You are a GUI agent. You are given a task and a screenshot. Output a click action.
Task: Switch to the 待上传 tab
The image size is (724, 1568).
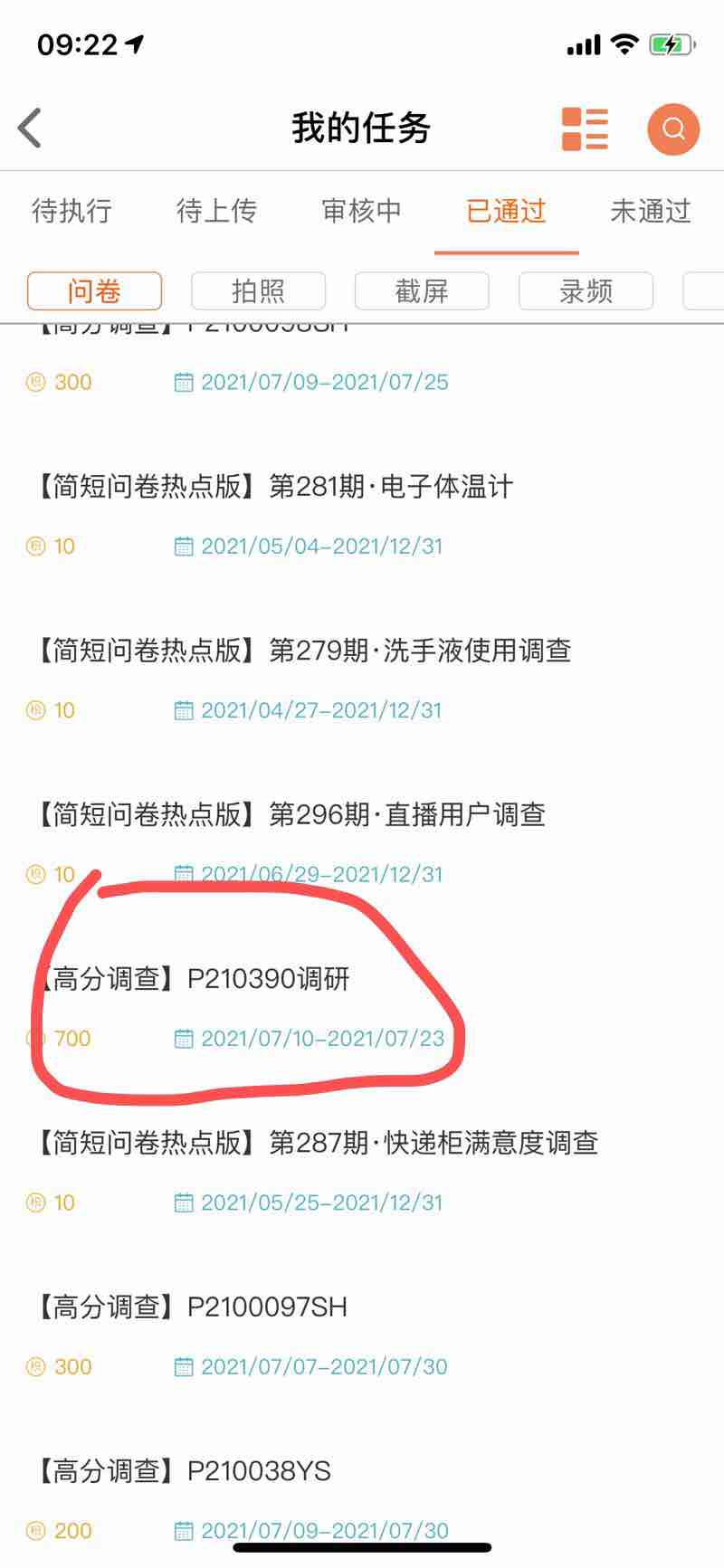pyautogui.click(x=217, y=211)
